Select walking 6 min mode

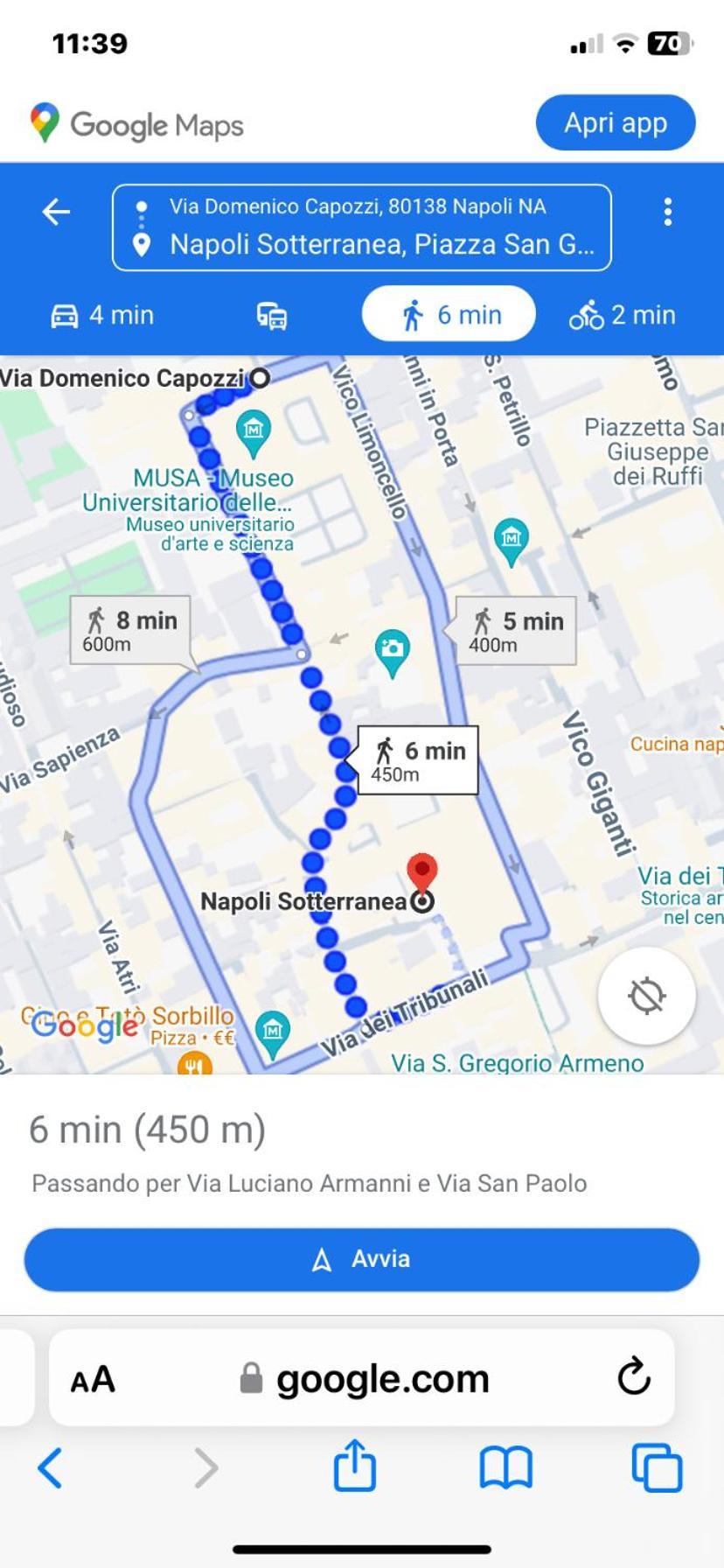coord(449,314)
